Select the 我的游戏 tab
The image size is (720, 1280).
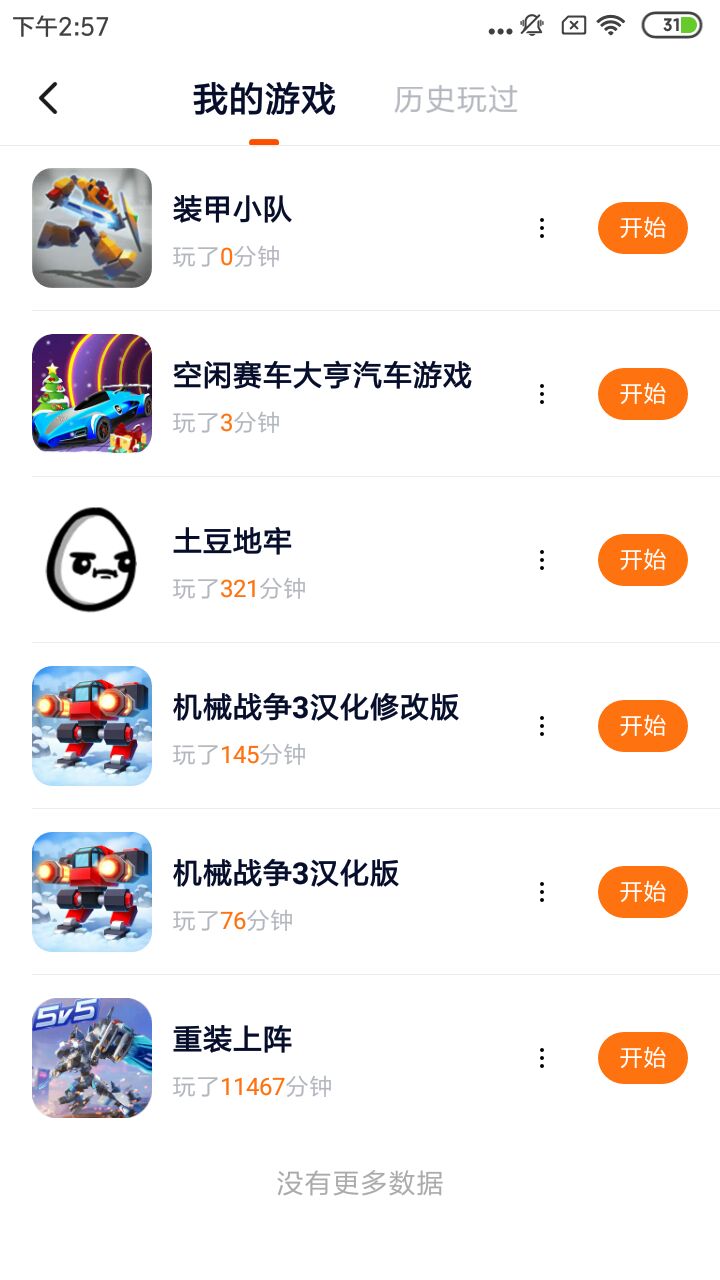point(264,99)
